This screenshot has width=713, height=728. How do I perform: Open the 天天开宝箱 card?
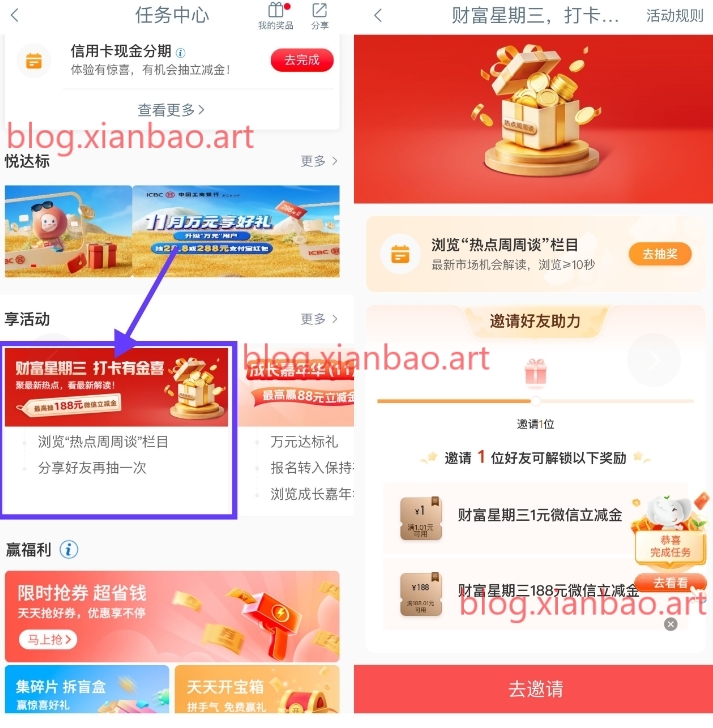coord(256,694)
